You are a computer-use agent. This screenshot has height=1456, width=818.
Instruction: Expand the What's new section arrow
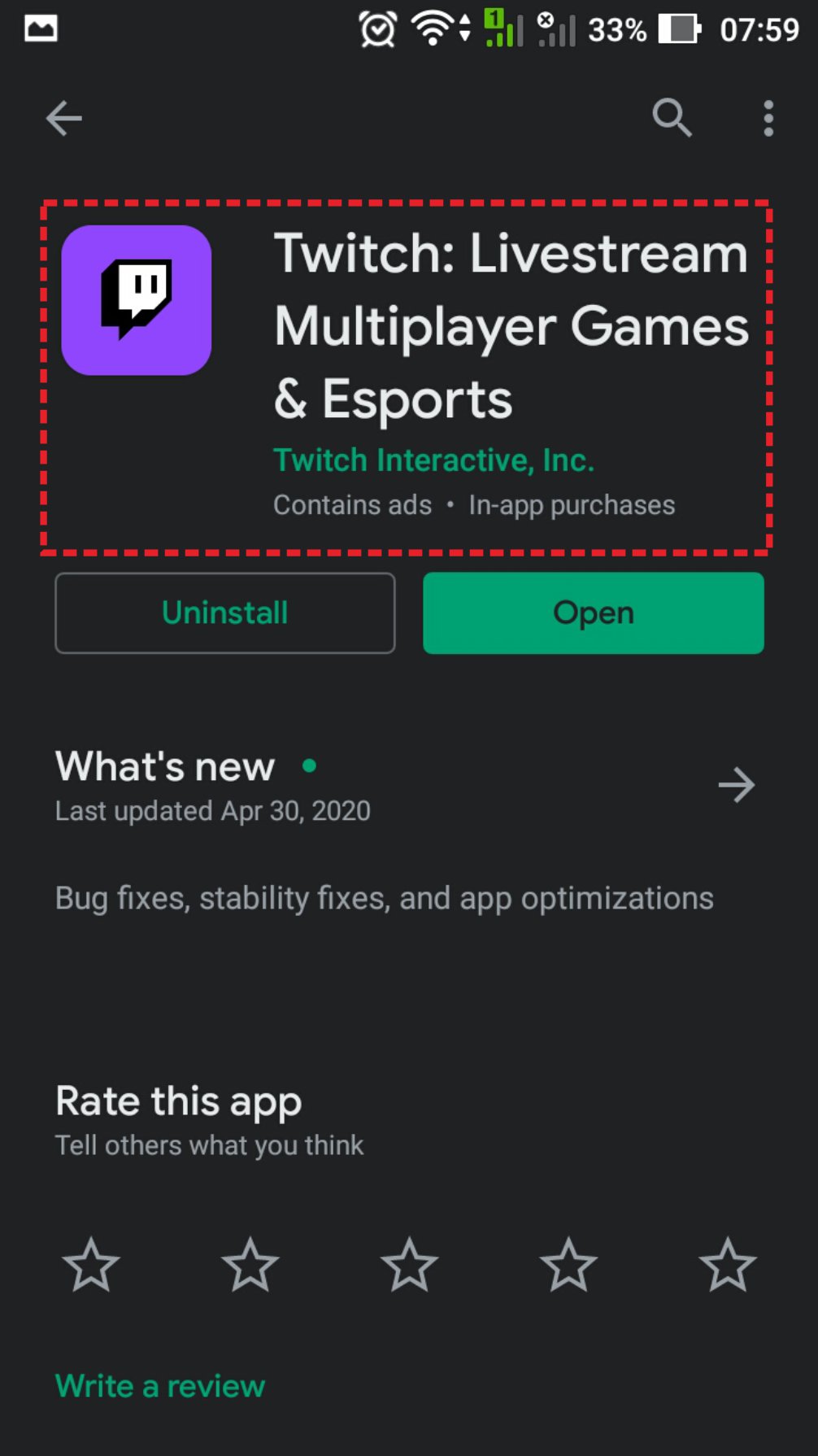737,785
